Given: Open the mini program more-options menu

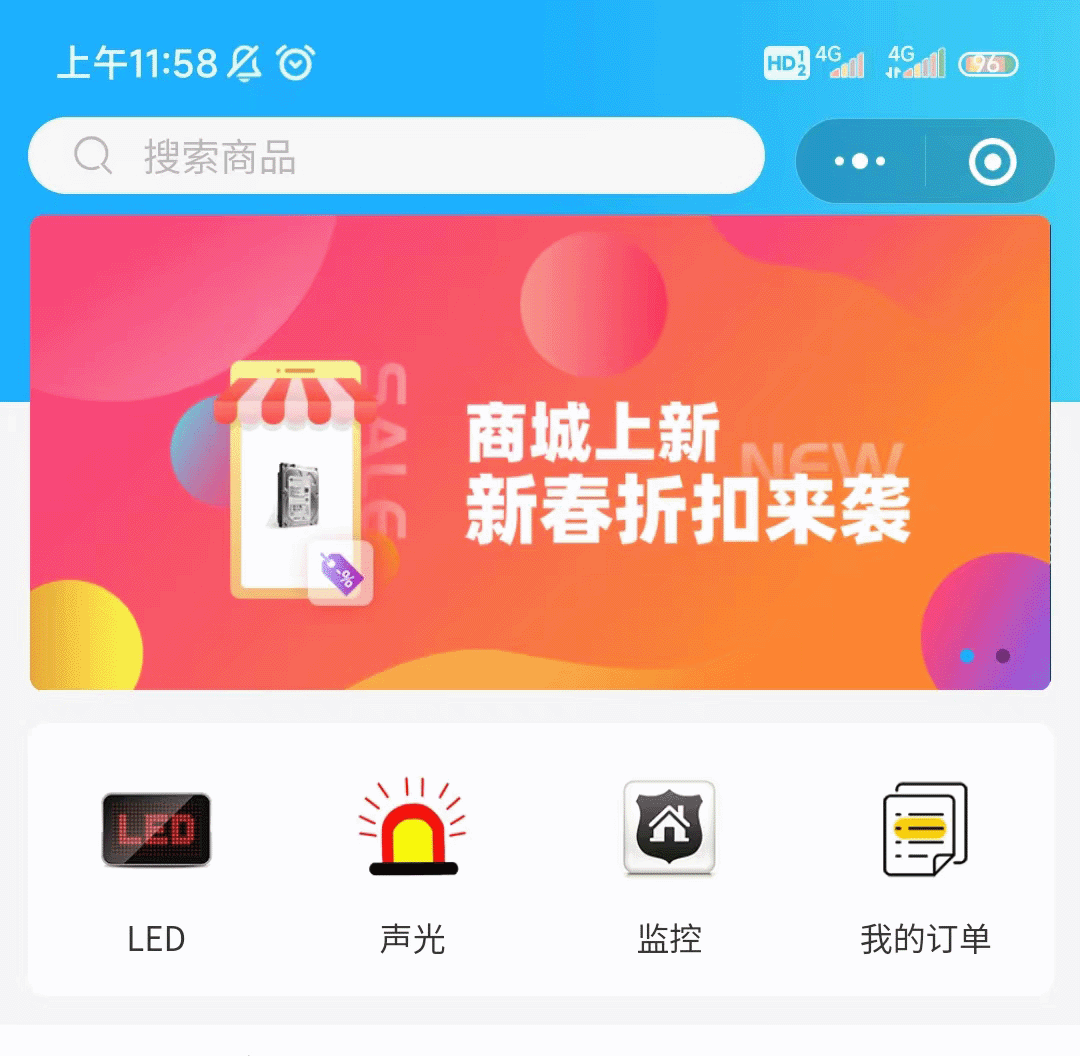Looking at the screenshot, I should point(860,161).
